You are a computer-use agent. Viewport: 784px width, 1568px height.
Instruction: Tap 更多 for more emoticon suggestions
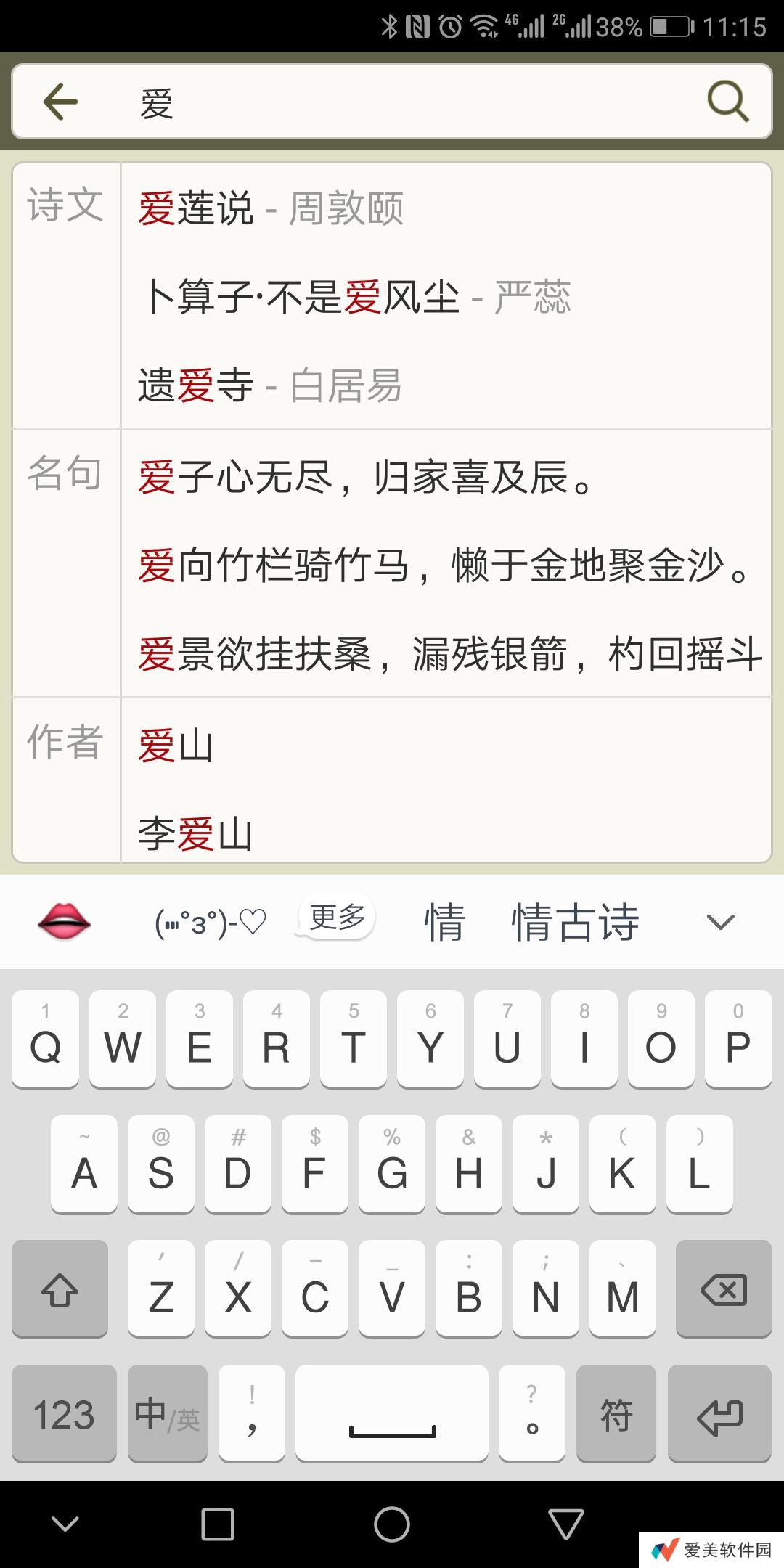[337, 918]
